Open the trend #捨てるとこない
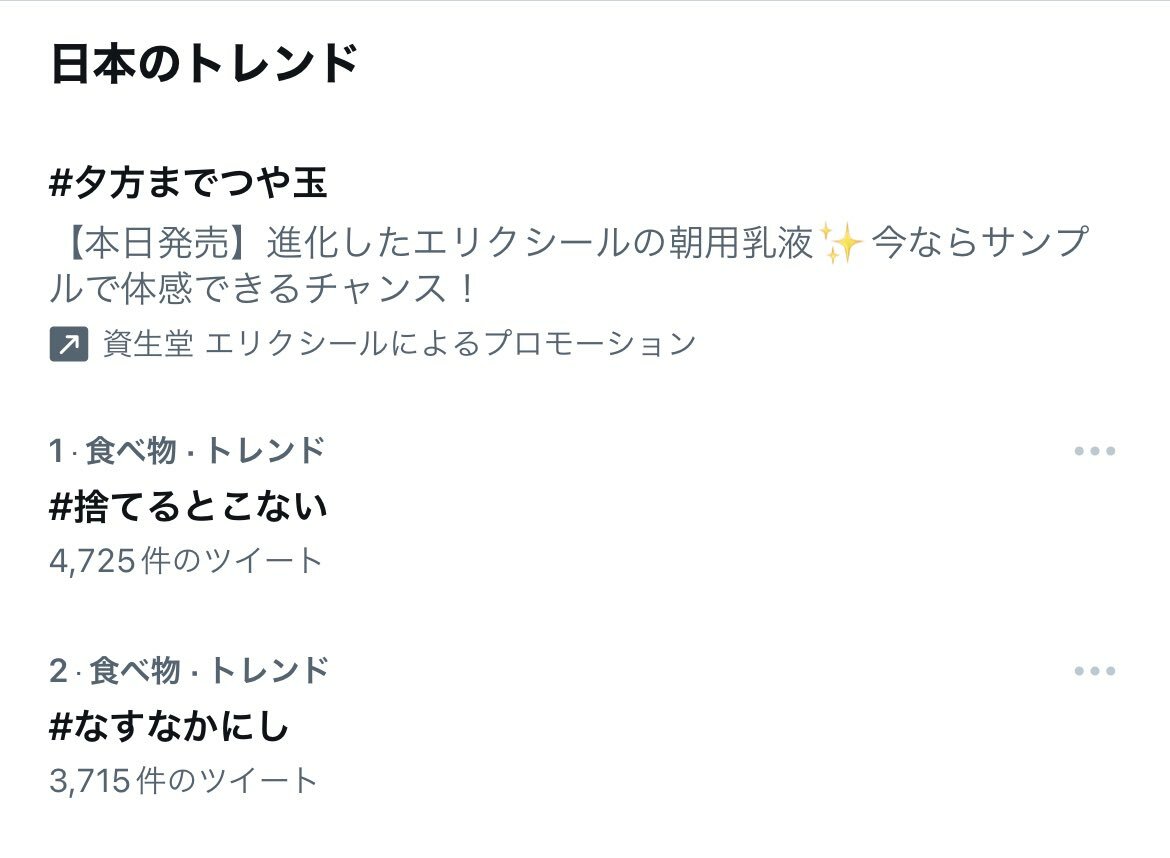Screen dimensions: 1170x858 189,507
